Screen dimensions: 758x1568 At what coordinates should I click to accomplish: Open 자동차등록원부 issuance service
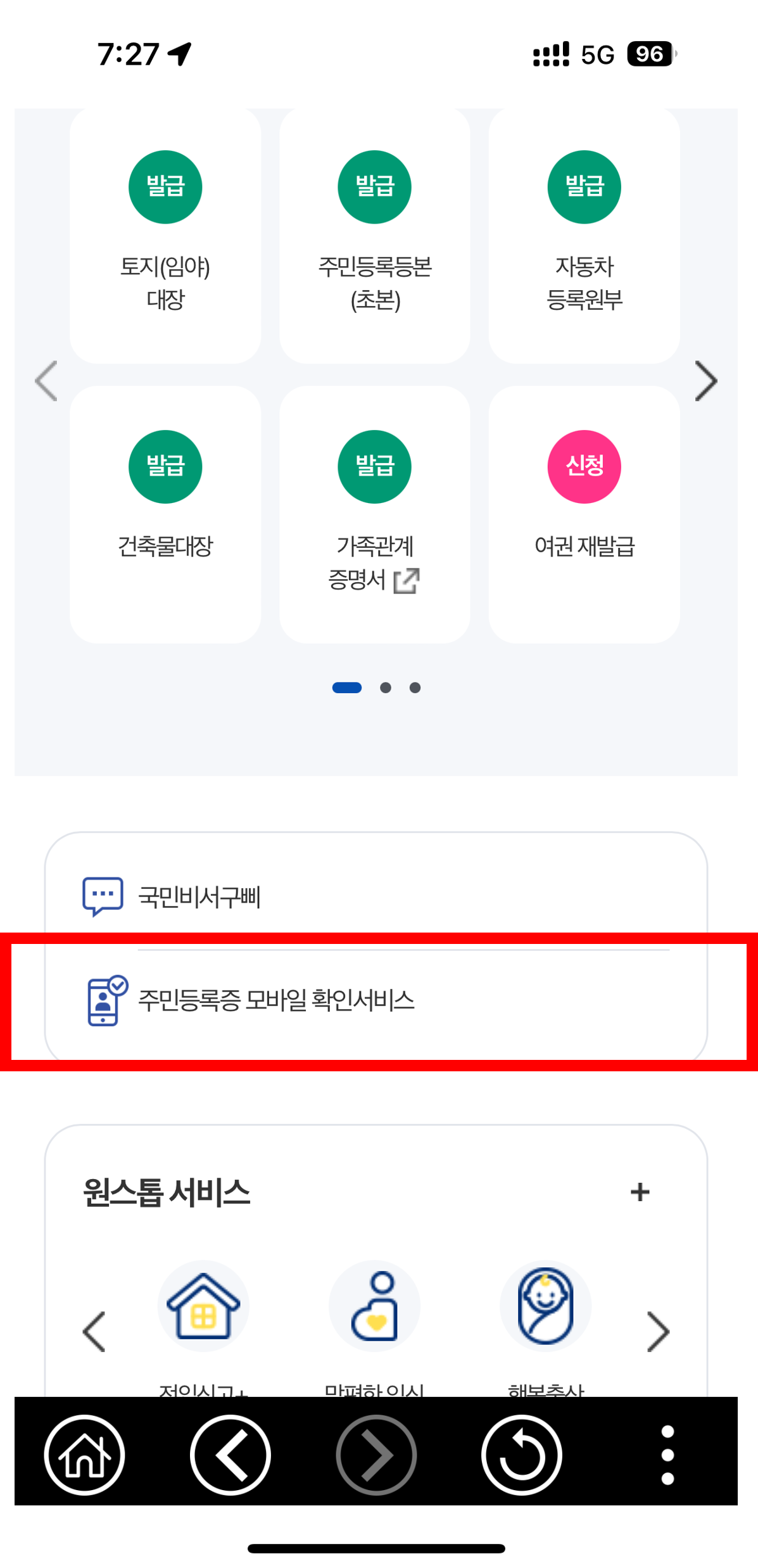pyautogui.click(x=584, y=238)
